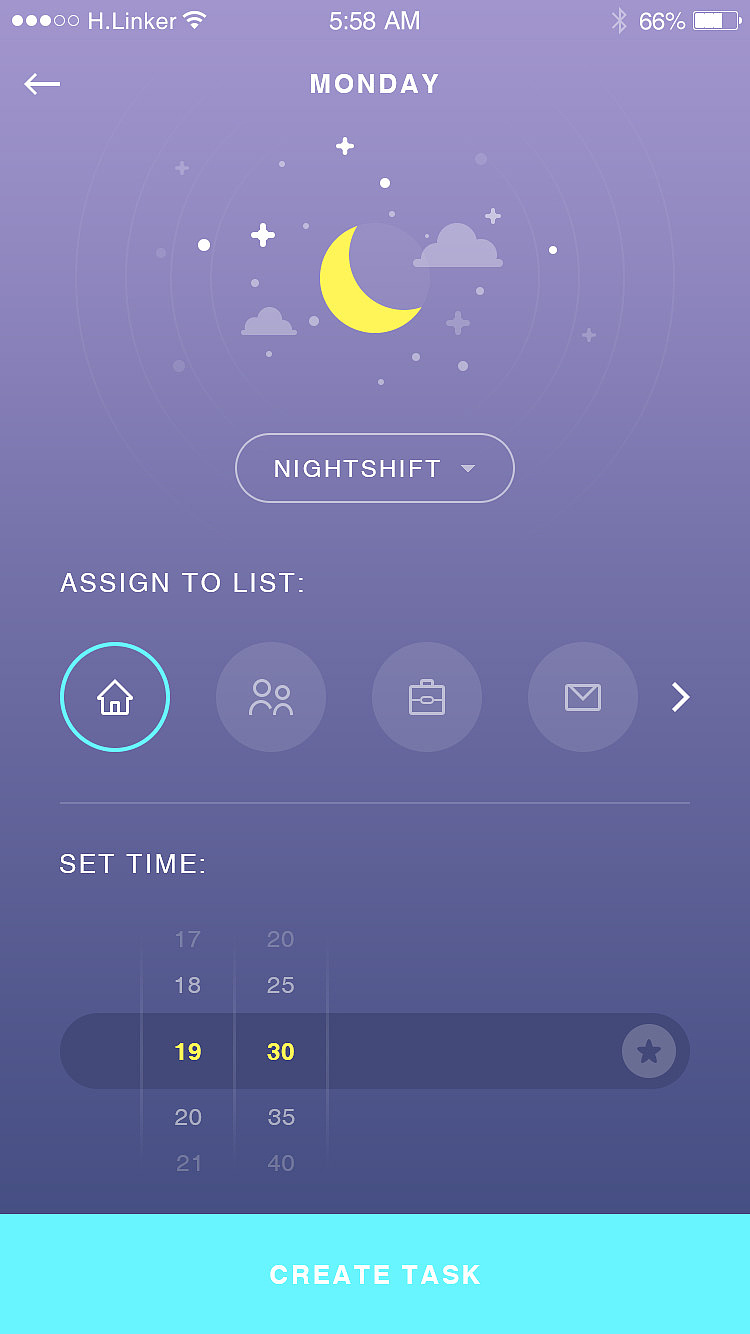This screenshot has width=750, height=1334.
Task: Toggle the briefcase list selection
Action: 426,697
